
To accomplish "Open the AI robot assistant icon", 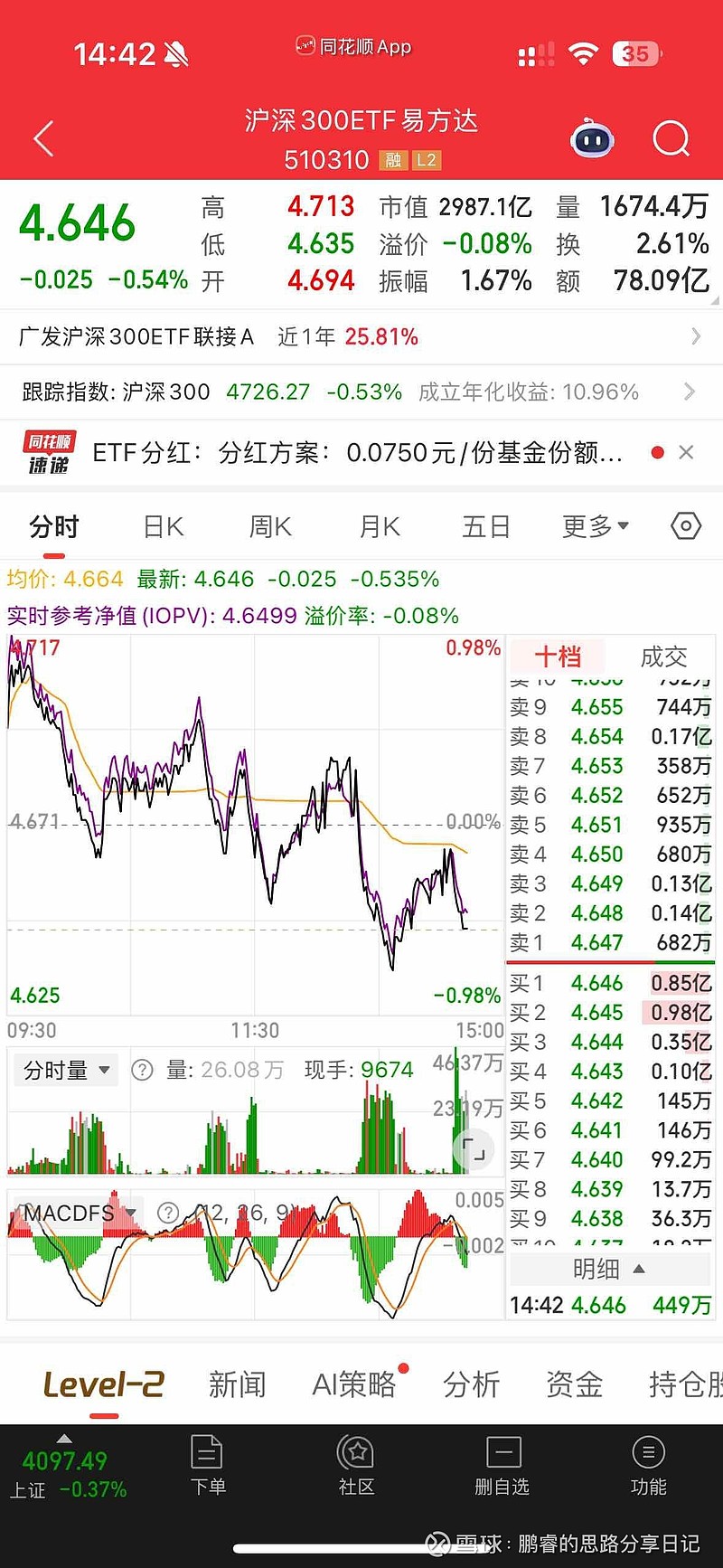I will pos(592,137).
